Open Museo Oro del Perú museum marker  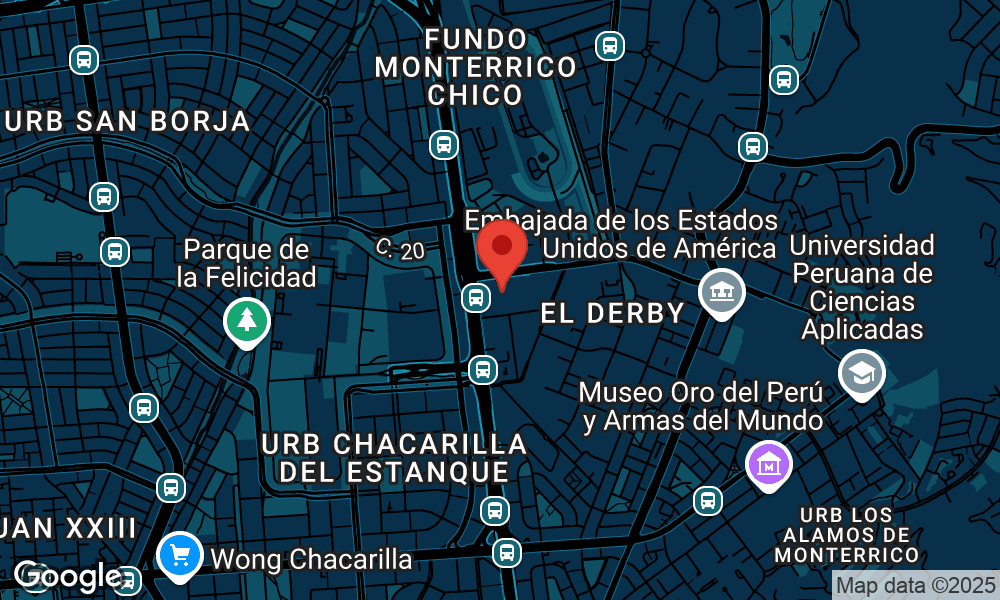(769, 465)
